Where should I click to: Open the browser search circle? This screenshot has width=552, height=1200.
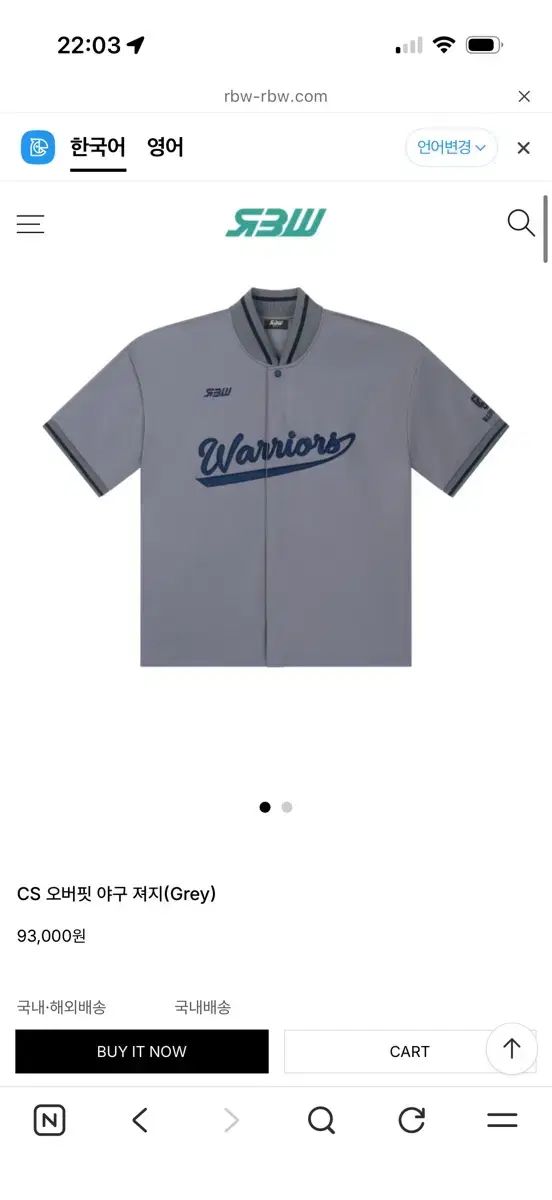click(x=321, y=1120)
